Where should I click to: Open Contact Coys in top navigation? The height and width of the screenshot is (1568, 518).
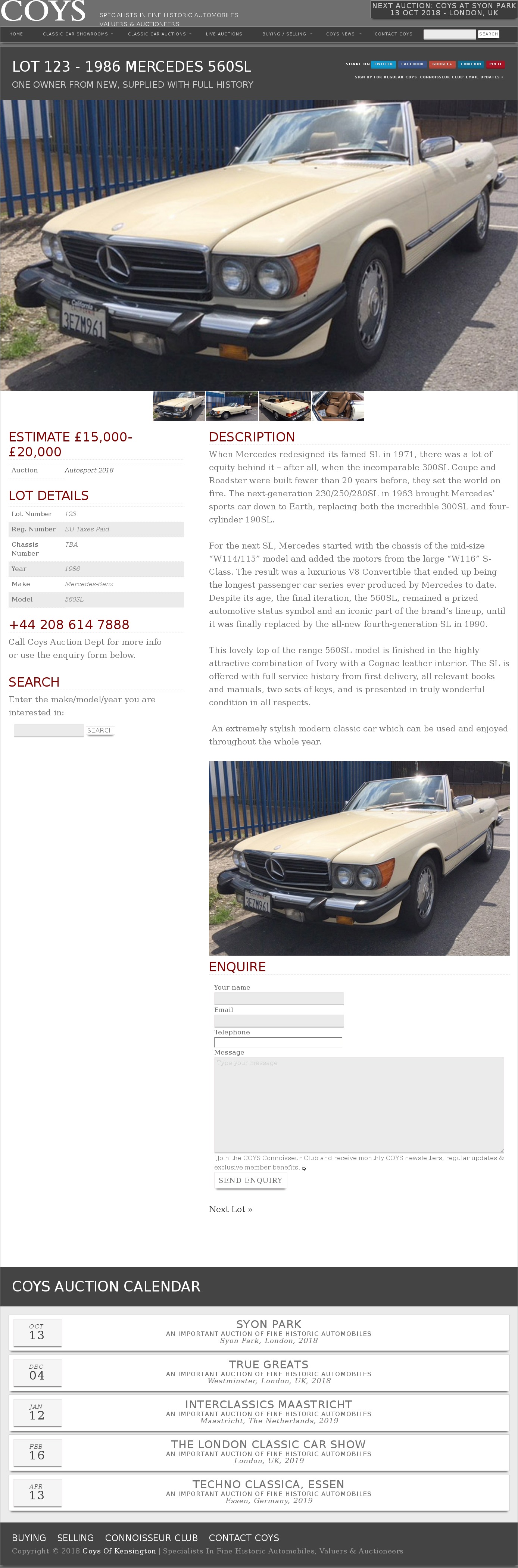point(393,34)
